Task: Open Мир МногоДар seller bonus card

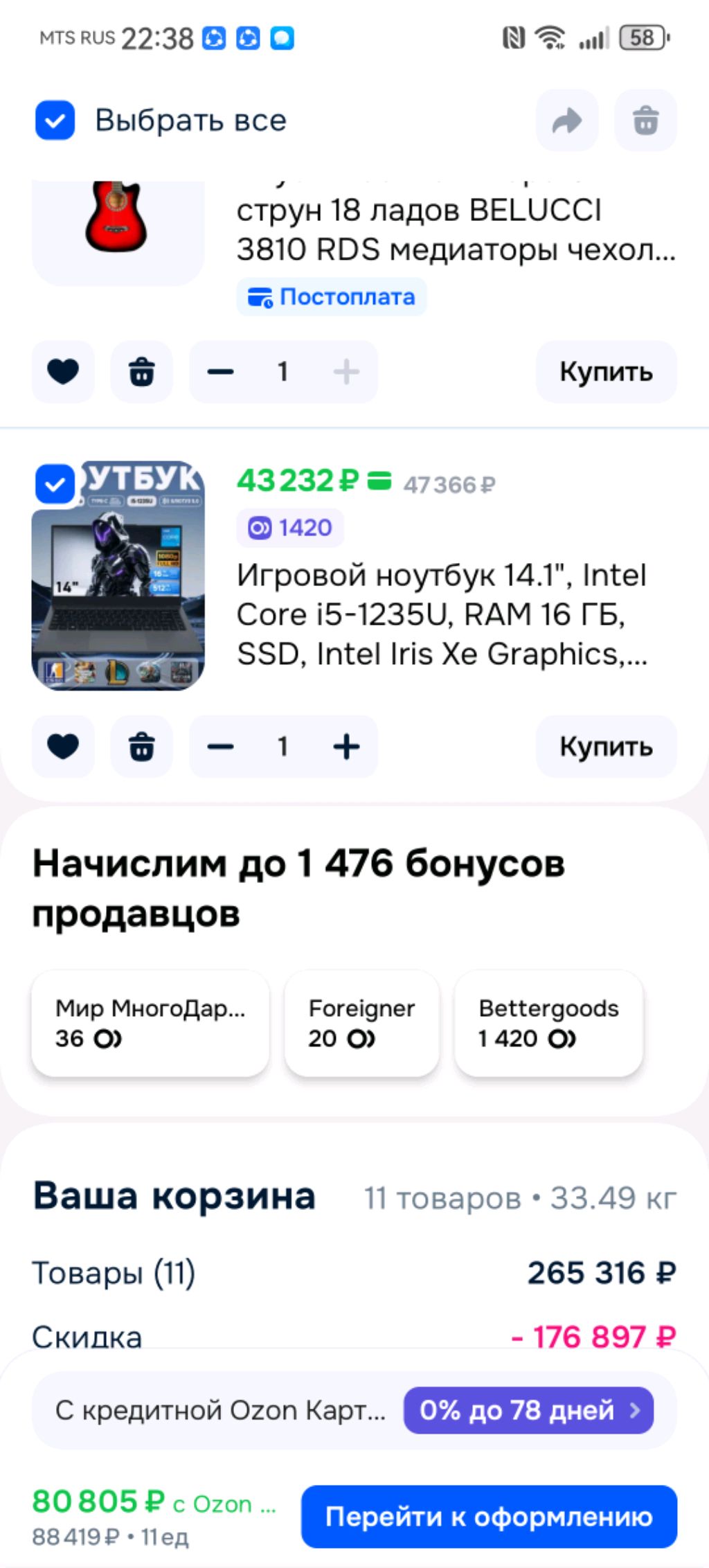Action: [150, 1023]
